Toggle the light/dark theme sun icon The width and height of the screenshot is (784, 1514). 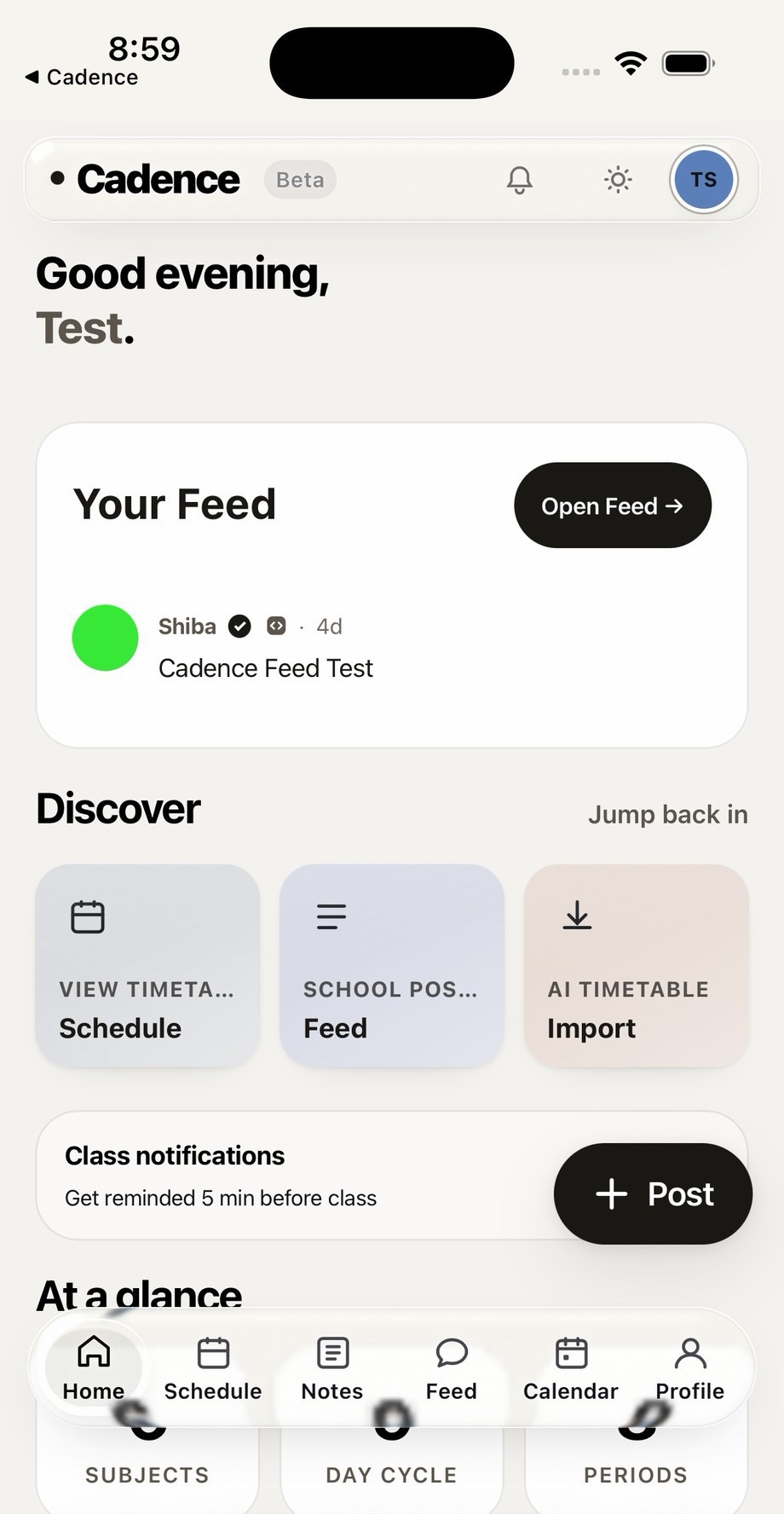pos(618,180)
